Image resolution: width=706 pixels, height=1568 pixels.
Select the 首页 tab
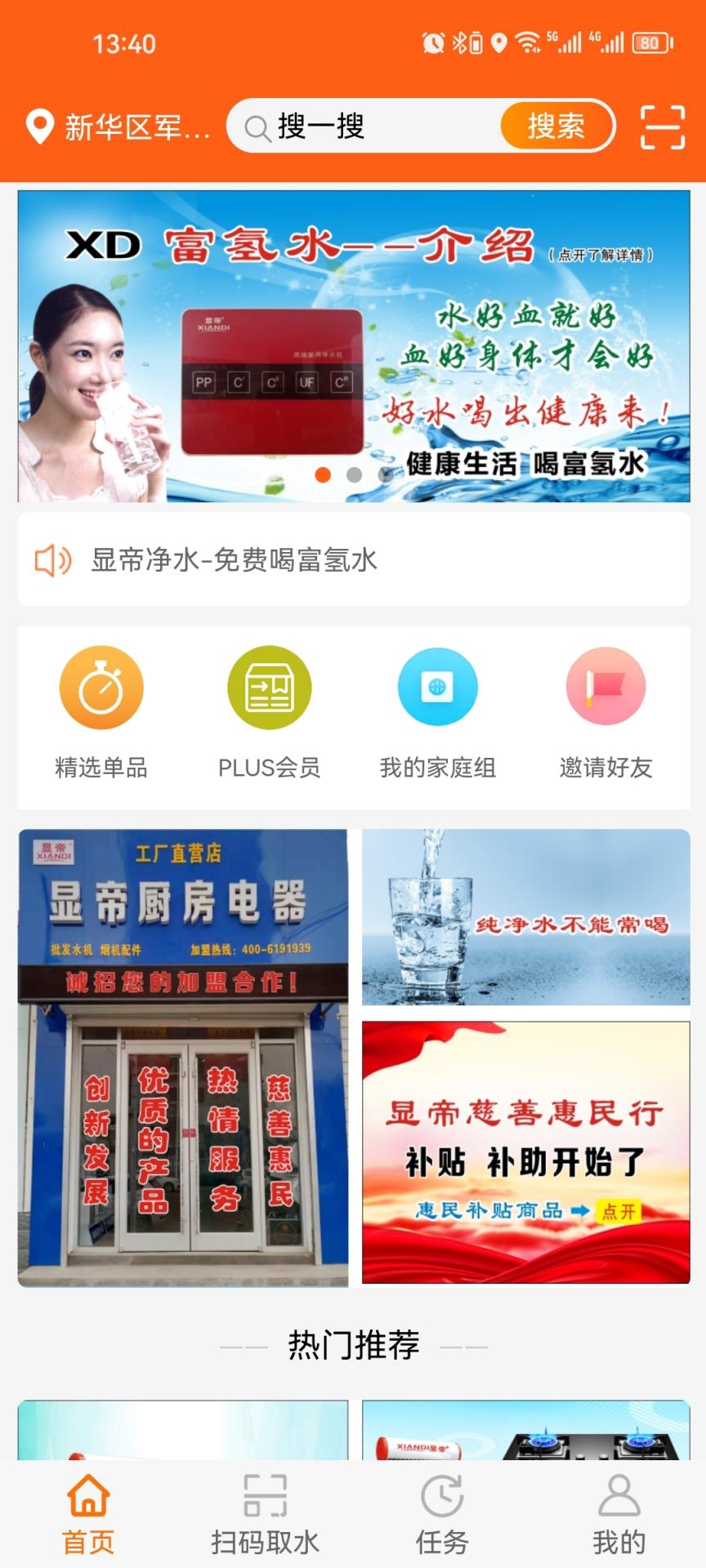point(88,1515)
